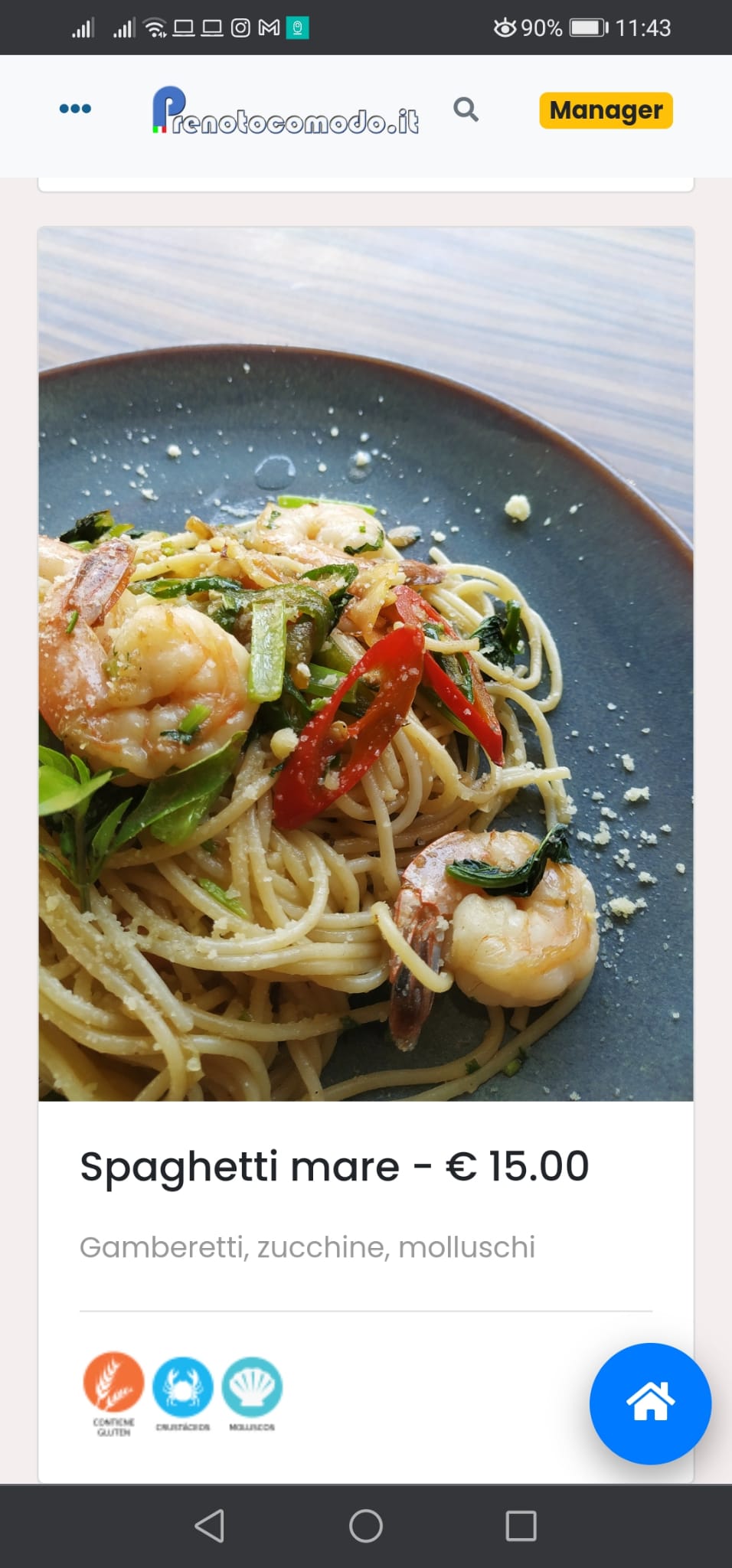
Task: Open recent apps overview
Action: click(x=521, y=1525)
